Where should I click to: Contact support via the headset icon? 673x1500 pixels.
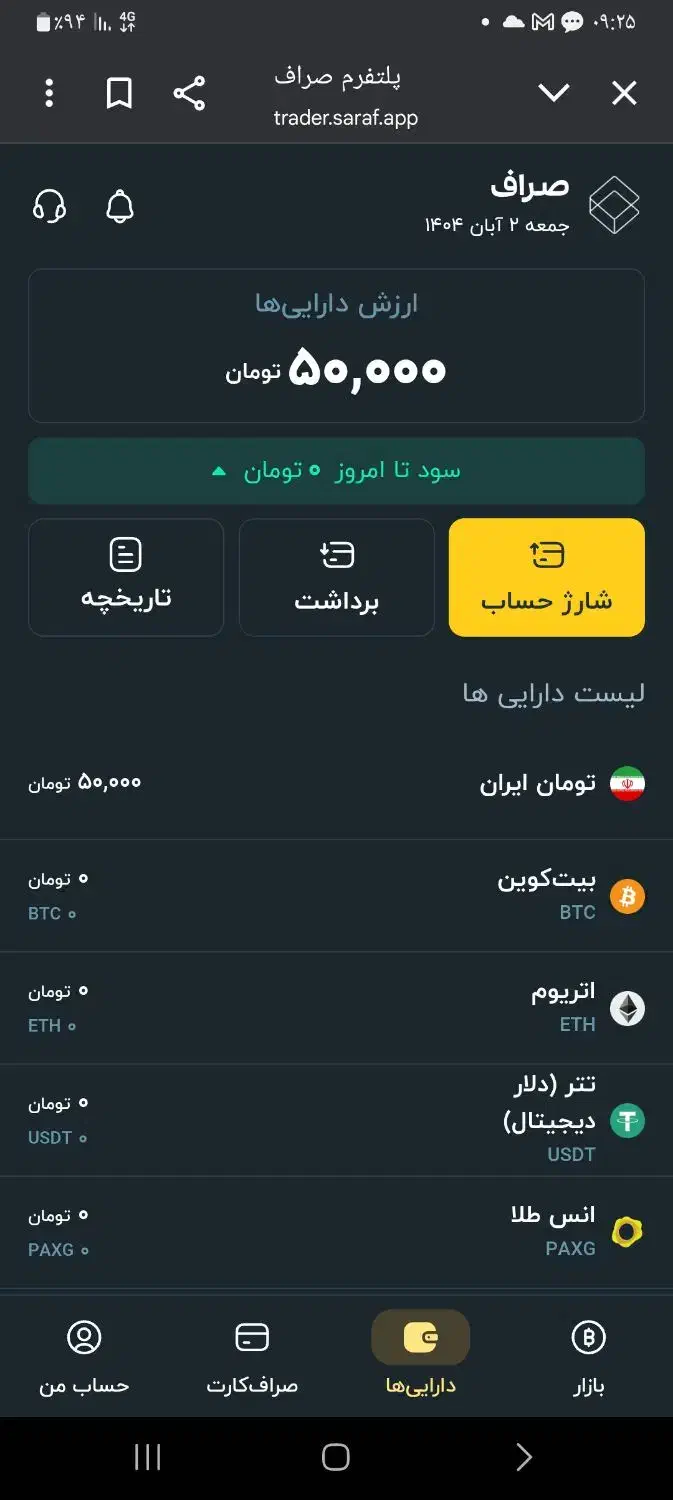tap(50, 207)
